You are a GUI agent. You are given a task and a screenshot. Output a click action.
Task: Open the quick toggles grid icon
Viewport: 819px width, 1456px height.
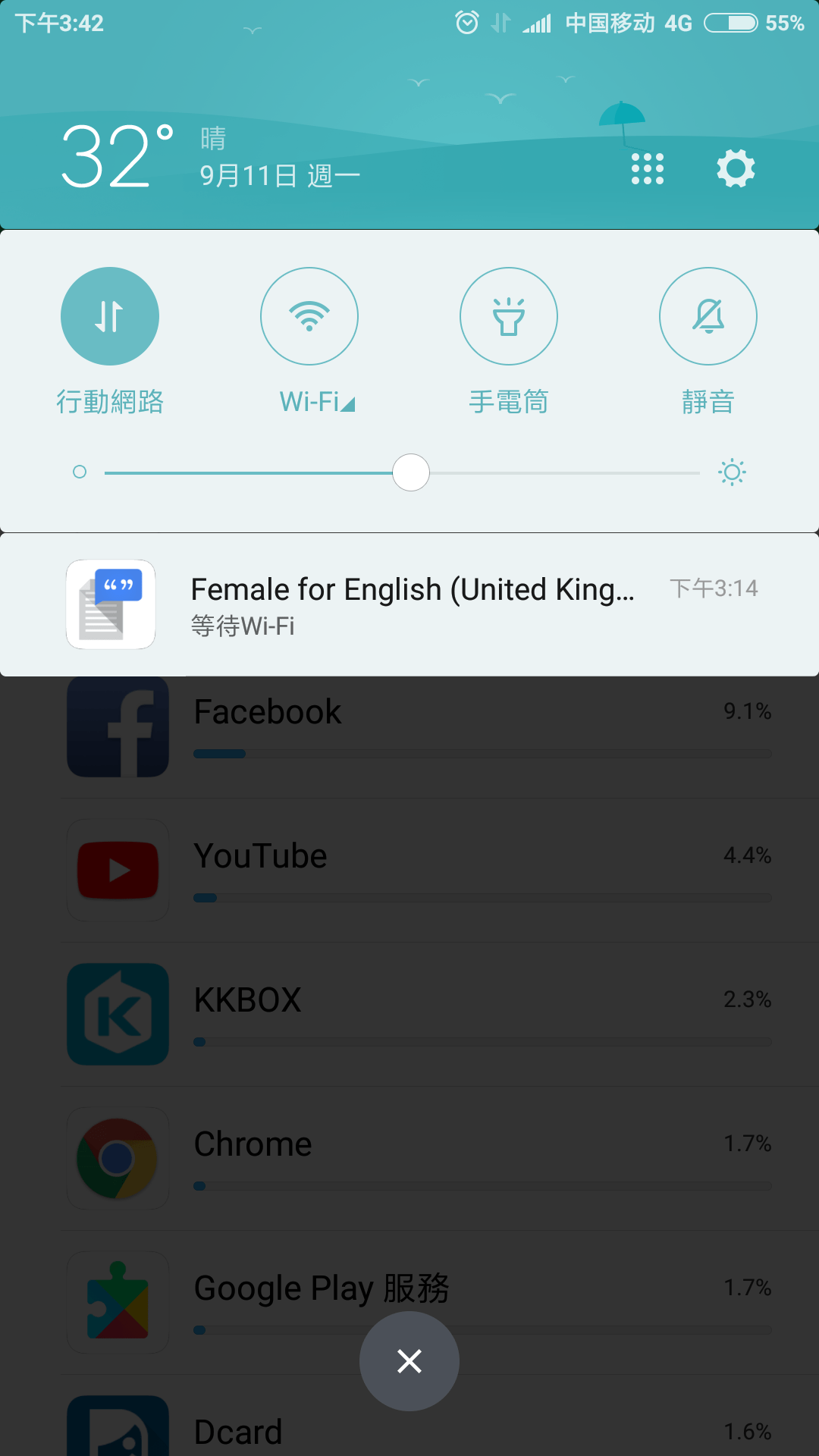click(x=648, y=168)
